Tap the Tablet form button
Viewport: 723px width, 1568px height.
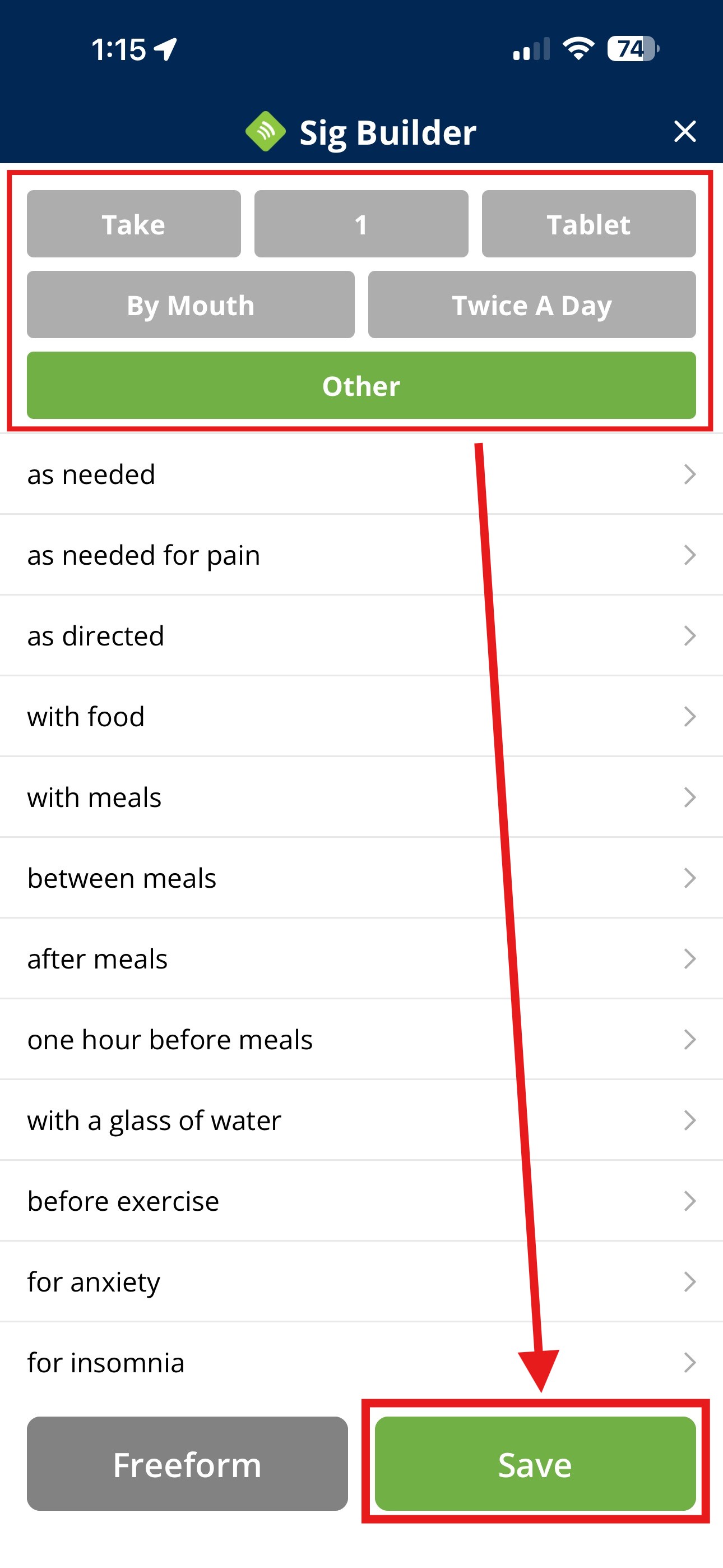coord(589,224)
